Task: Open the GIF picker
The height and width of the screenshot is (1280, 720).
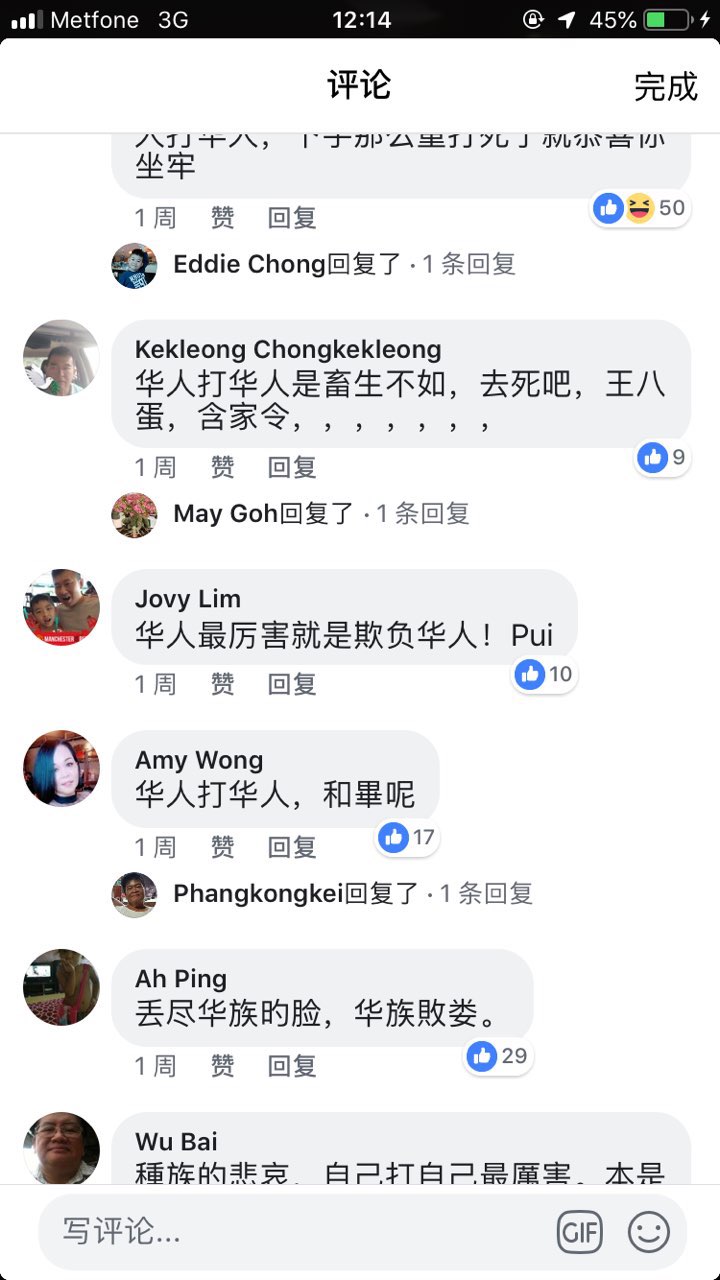Action: point(580,1232)
